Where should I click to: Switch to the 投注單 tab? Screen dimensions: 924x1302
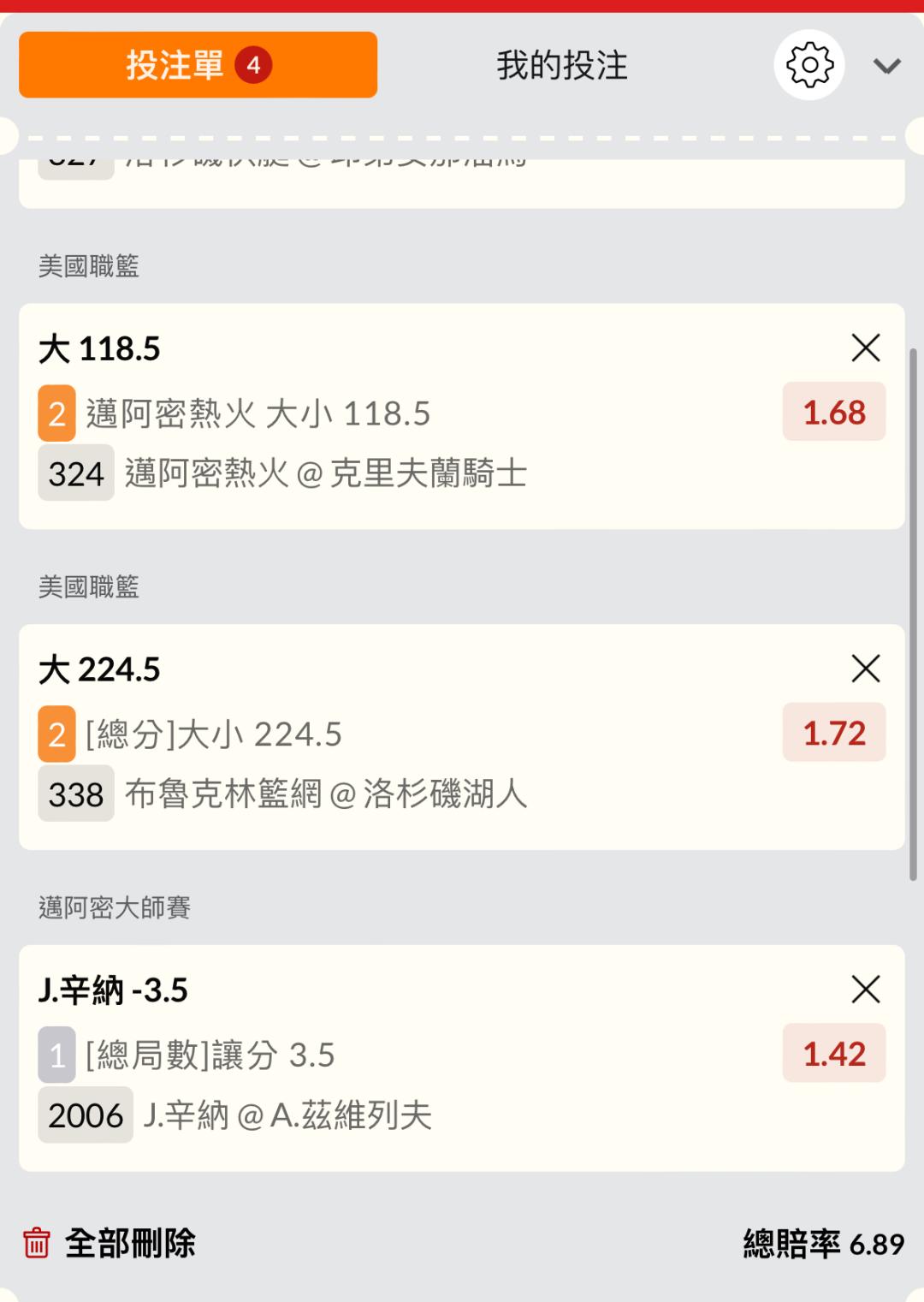198,65
